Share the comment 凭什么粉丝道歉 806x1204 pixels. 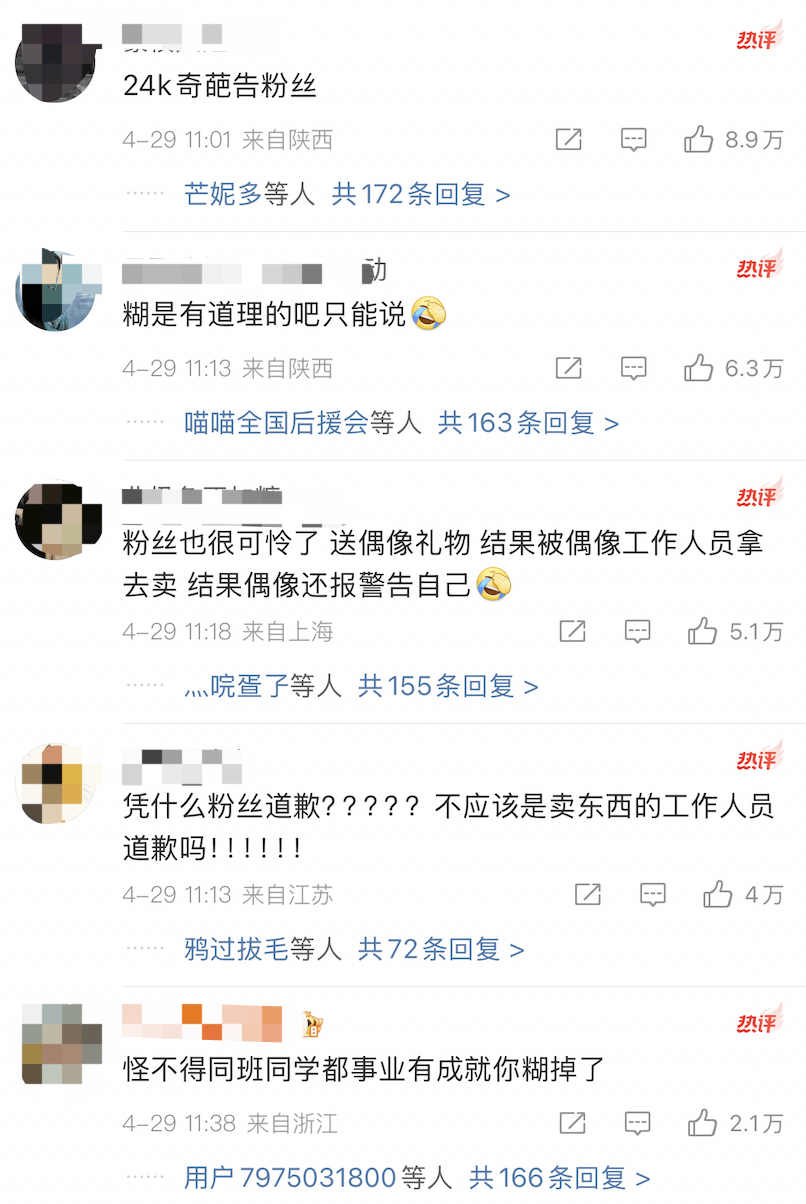(588, 894)
